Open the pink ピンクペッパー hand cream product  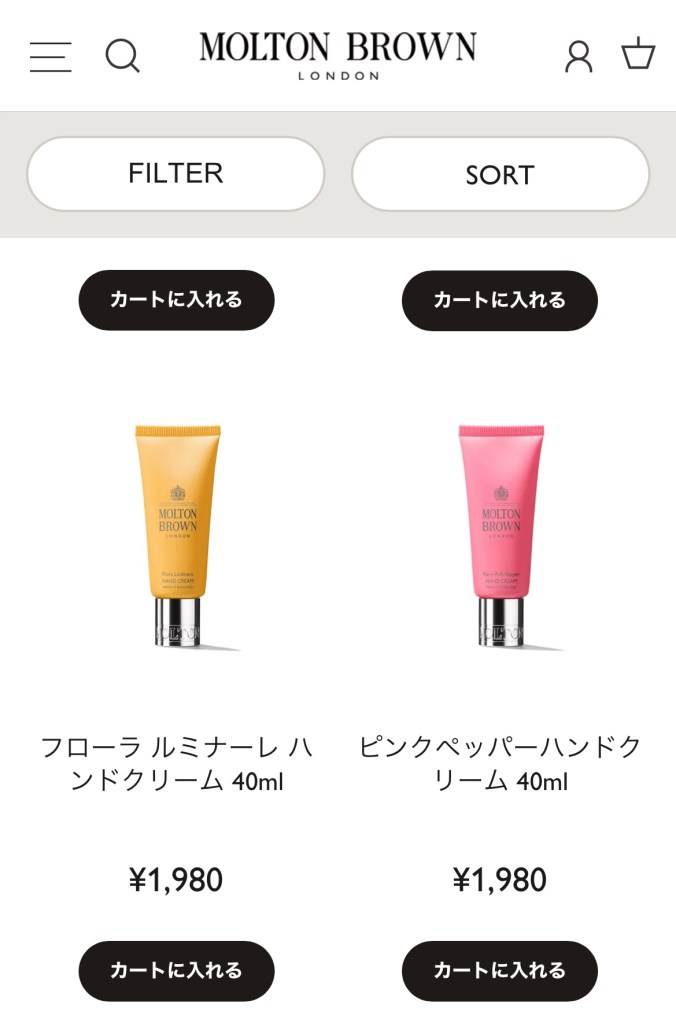500,535
